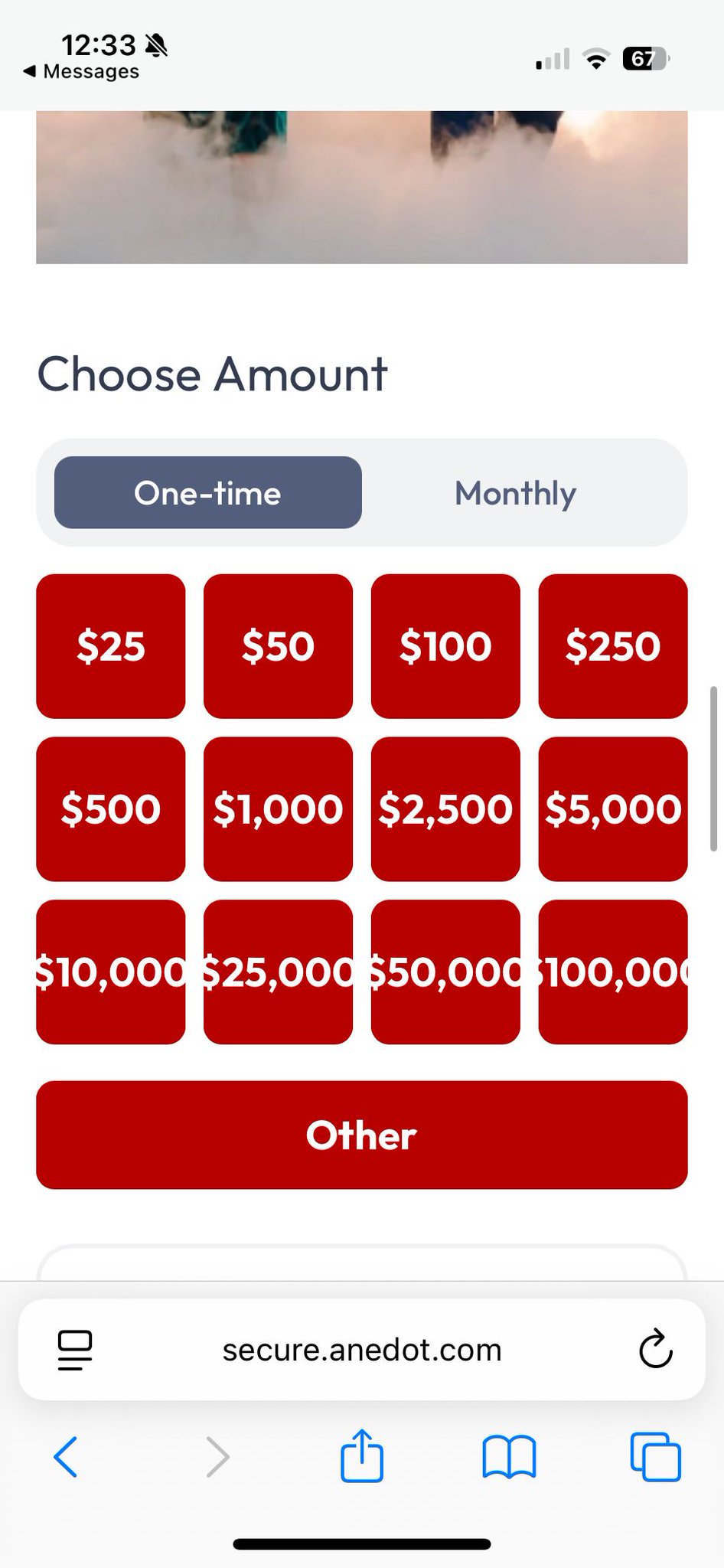Share this donation page
724x1568 pixels.
361,1456
